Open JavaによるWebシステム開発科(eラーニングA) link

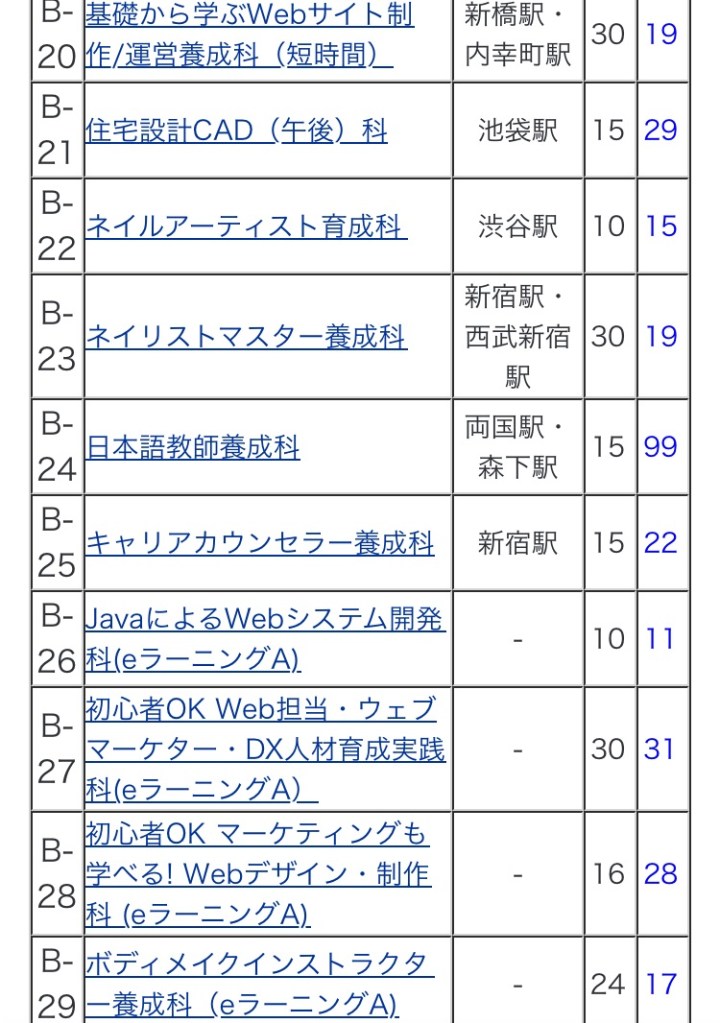point(265,638)
